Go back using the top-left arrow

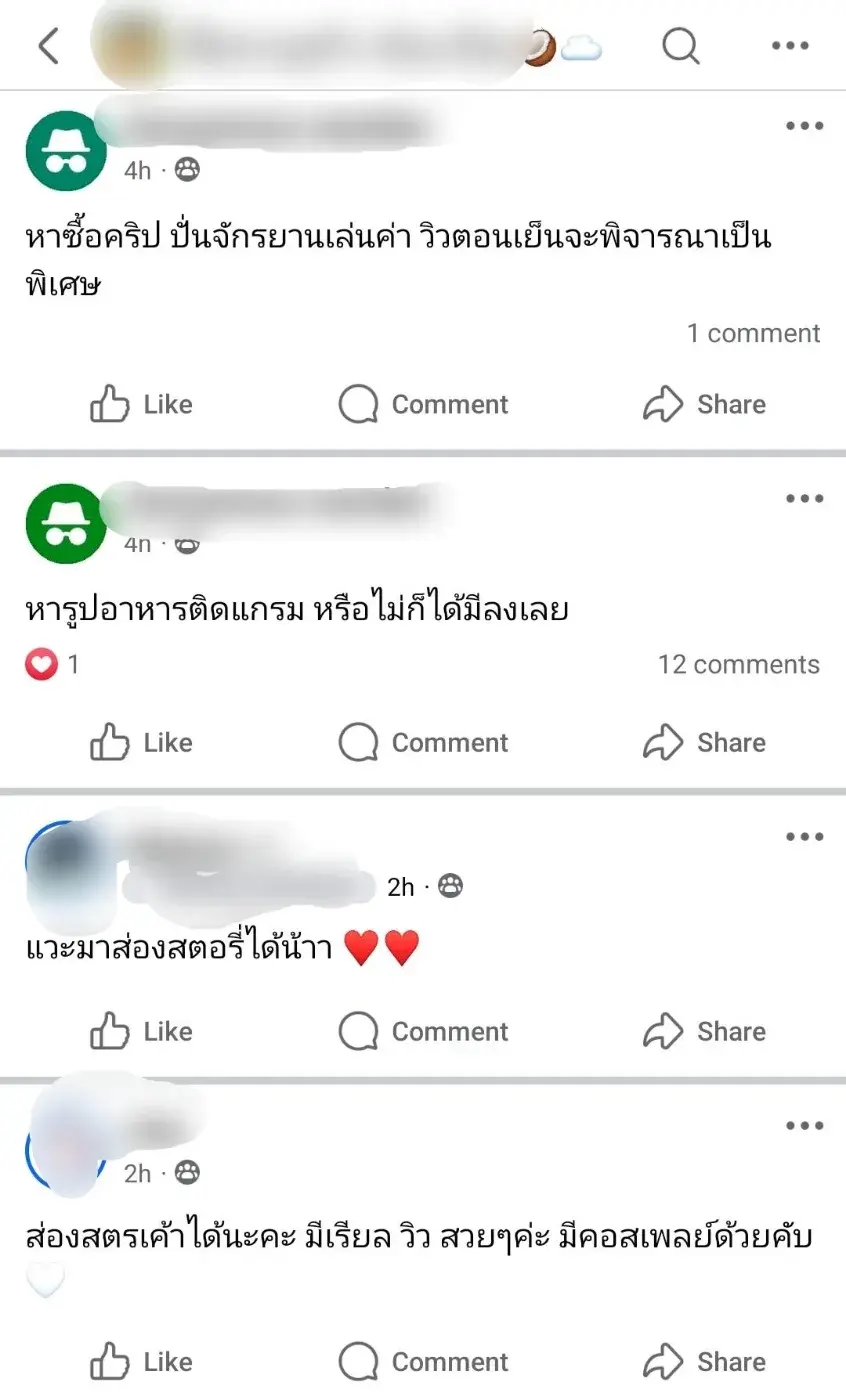click(49, 46)
